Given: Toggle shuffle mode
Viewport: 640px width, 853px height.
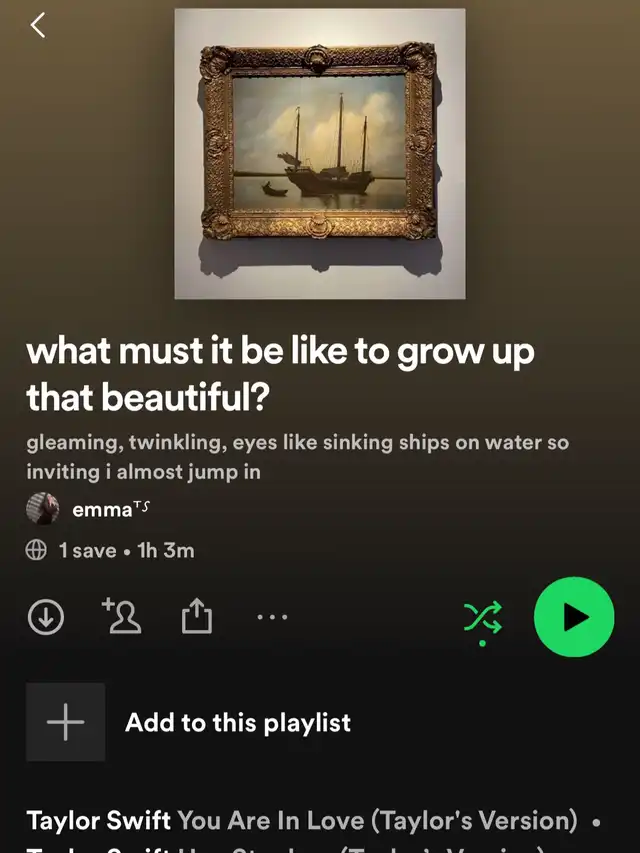Looking at the screenshot, I should tap(483, 619).
